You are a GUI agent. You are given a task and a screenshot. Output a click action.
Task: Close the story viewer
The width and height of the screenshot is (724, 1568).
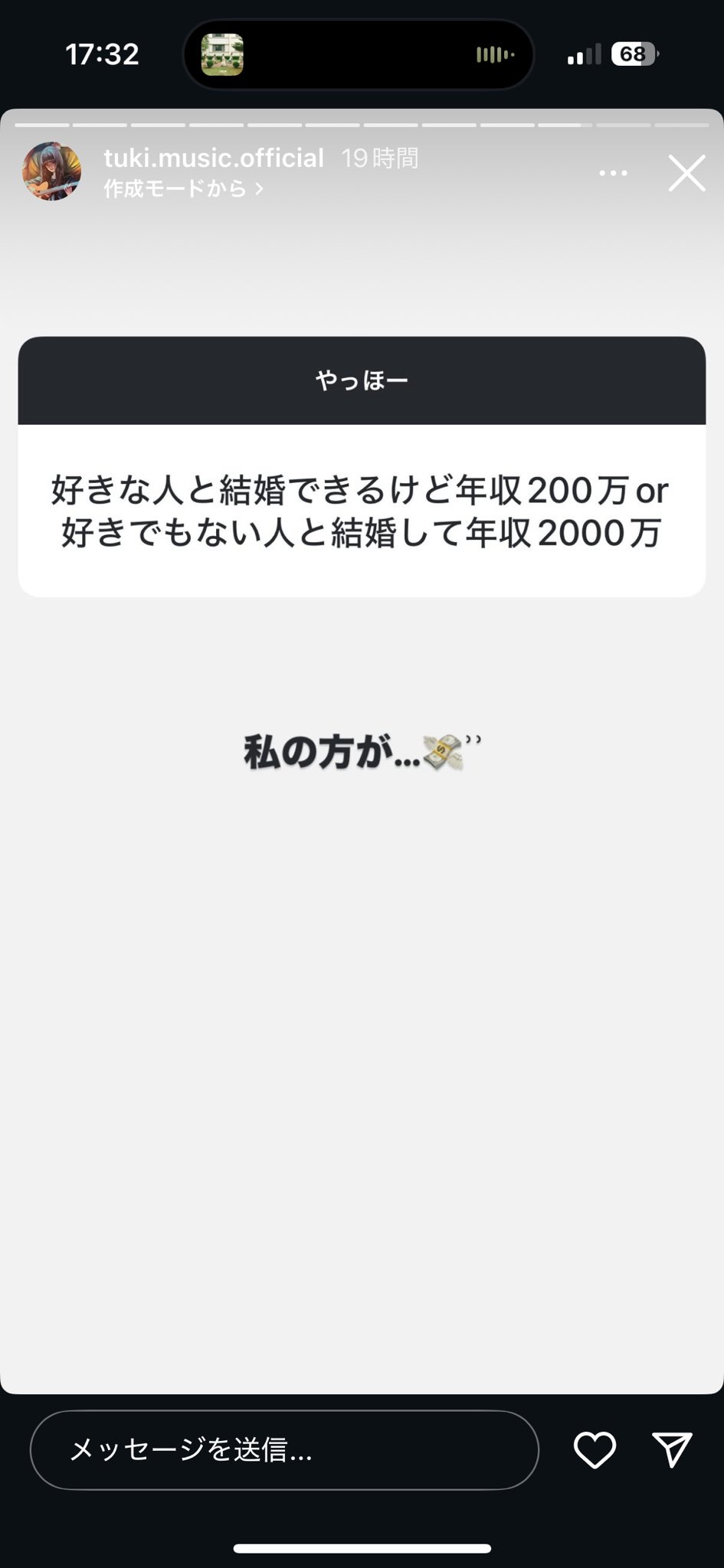pyautogui.click(x=686, y=173)
